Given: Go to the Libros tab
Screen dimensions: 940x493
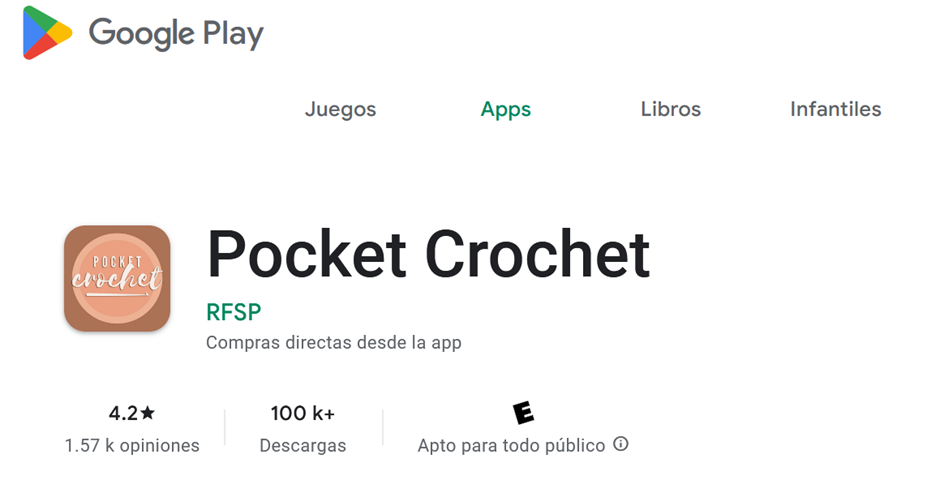Looking at the screenshot, I should click(670, 109).
